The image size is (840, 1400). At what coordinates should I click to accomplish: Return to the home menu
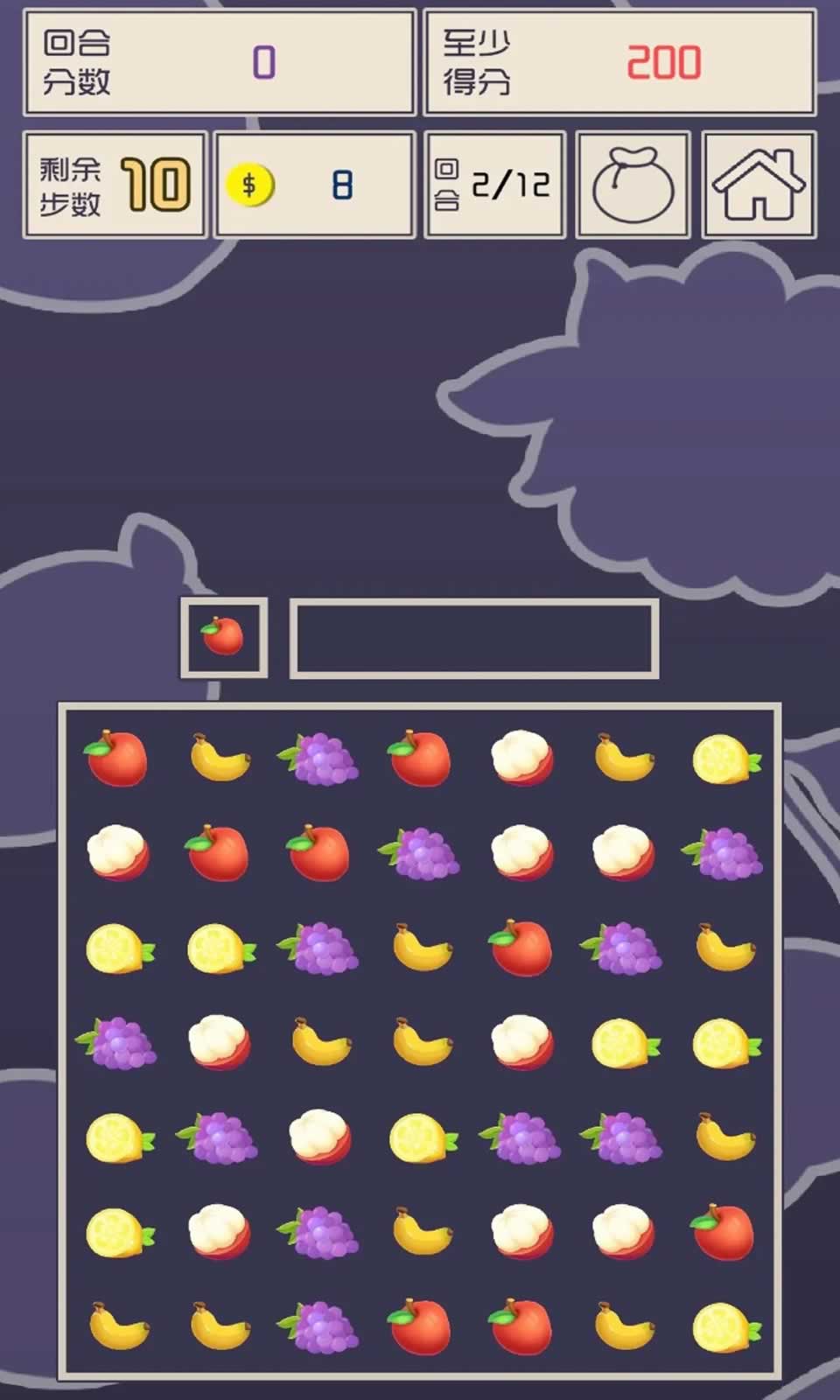pos(759,185)
